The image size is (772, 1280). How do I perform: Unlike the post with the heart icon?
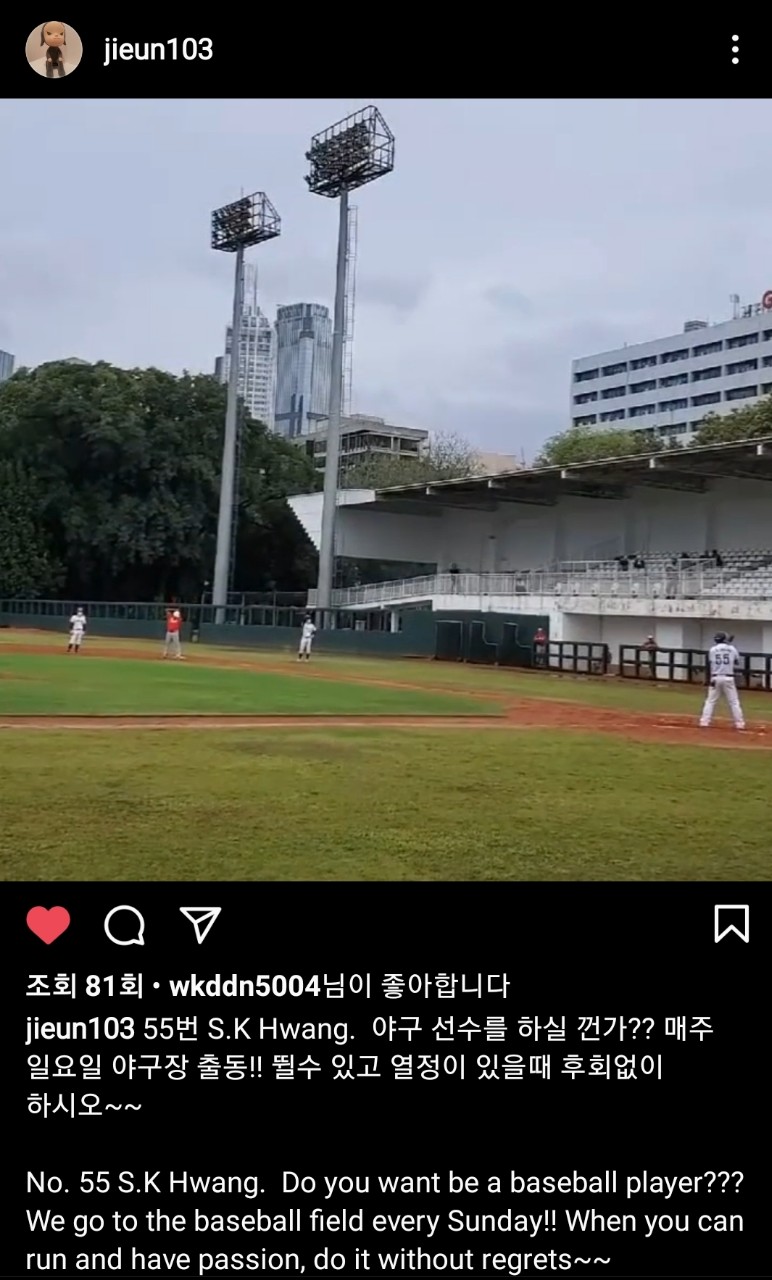click(48, 925)
